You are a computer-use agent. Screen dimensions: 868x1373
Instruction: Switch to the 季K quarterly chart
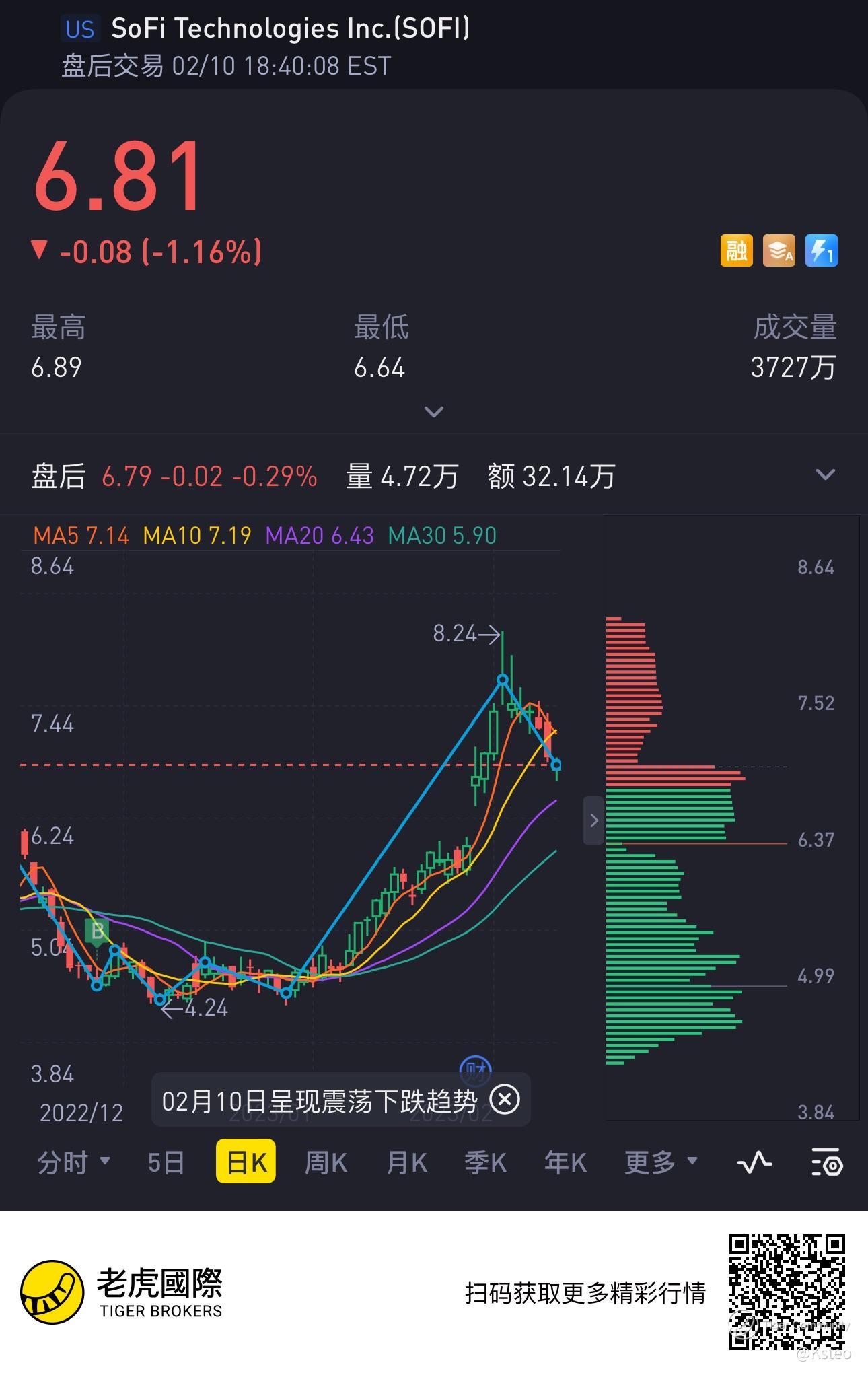pos(486,1162)
